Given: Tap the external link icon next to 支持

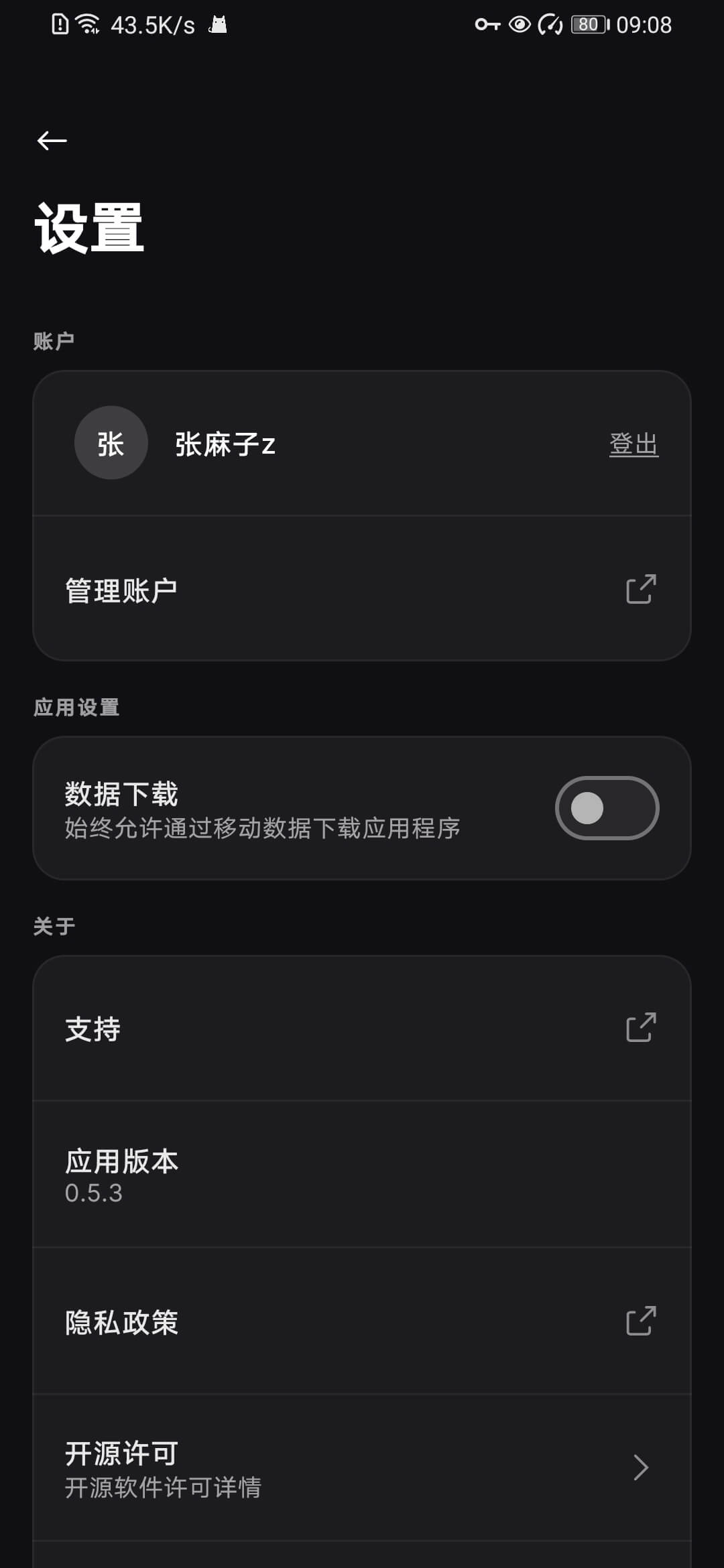Looking at the screenshot, I should [x=642, y=1029].
